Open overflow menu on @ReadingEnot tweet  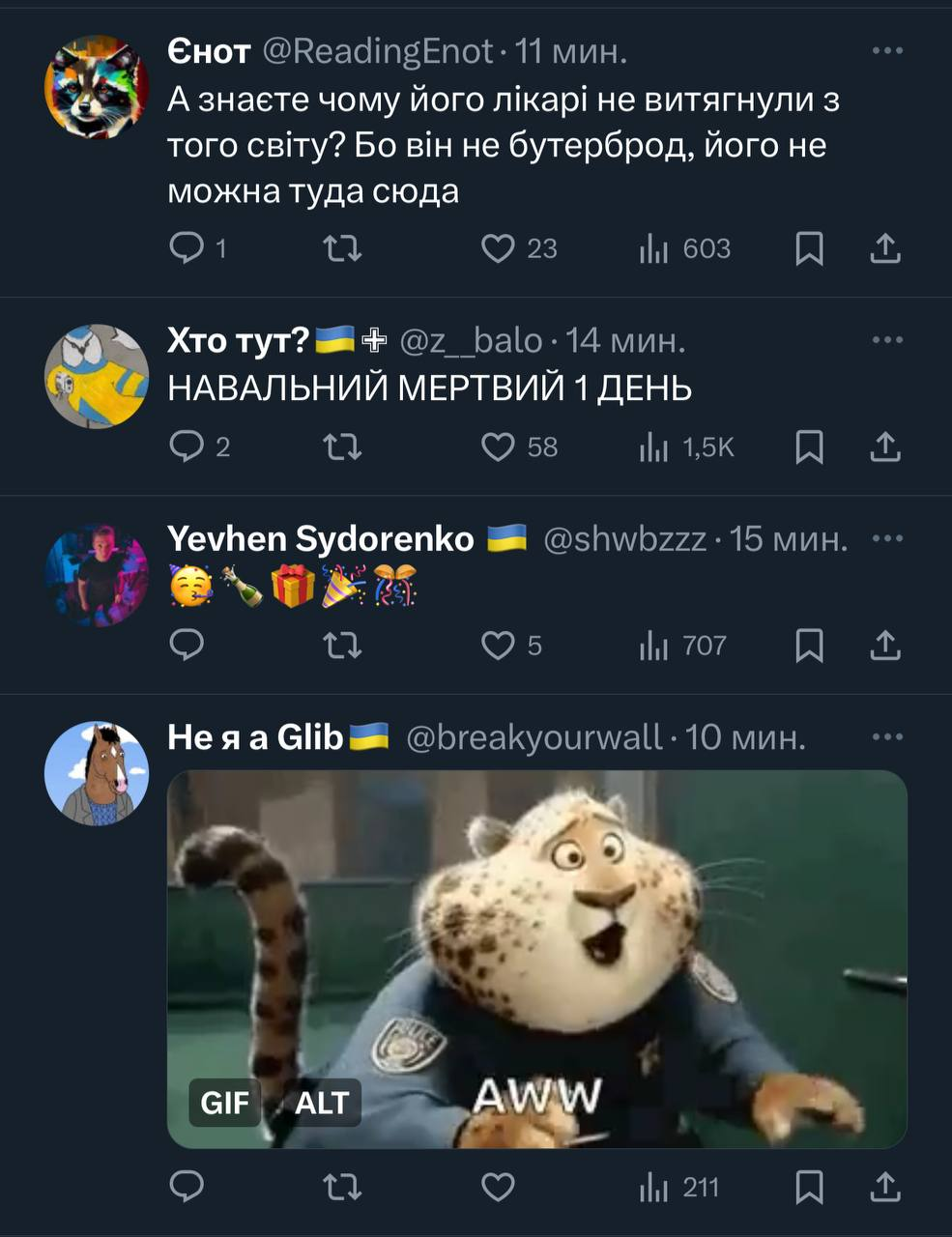(886, 50)
